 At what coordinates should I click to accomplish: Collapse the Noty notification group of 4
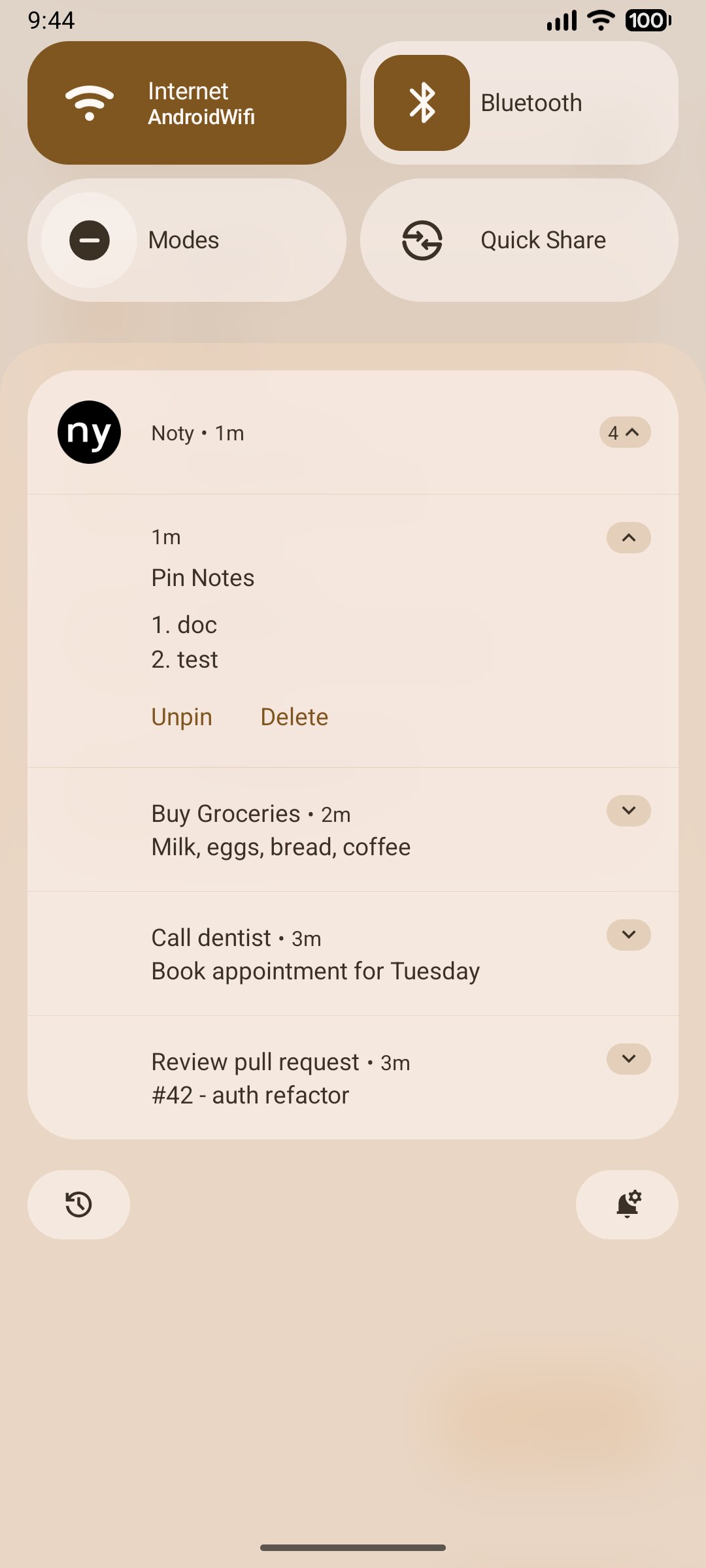[x=625, y=433]
